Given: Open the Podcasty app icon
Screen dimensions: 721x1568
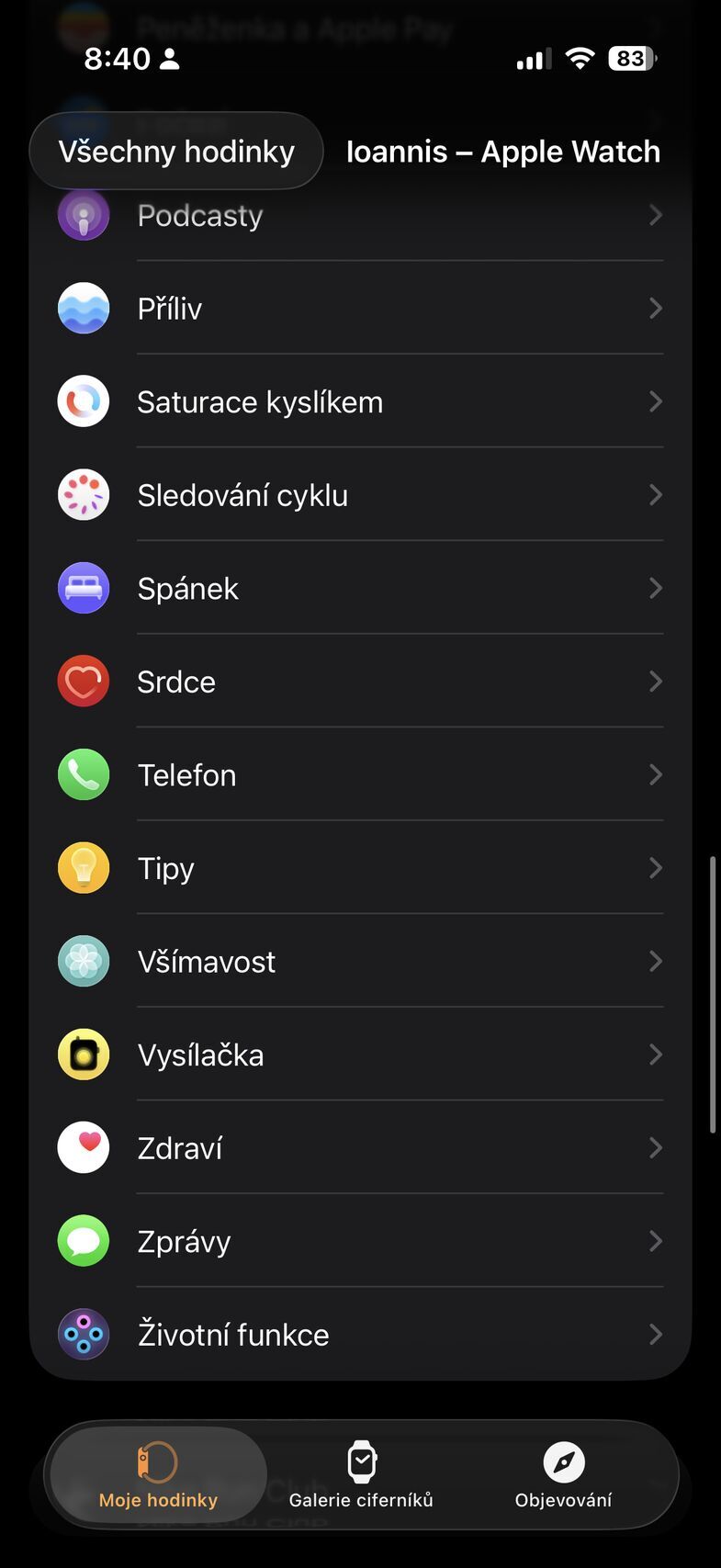Looking at the screenshot, I should pyautogui.click(x=83, y=215).
